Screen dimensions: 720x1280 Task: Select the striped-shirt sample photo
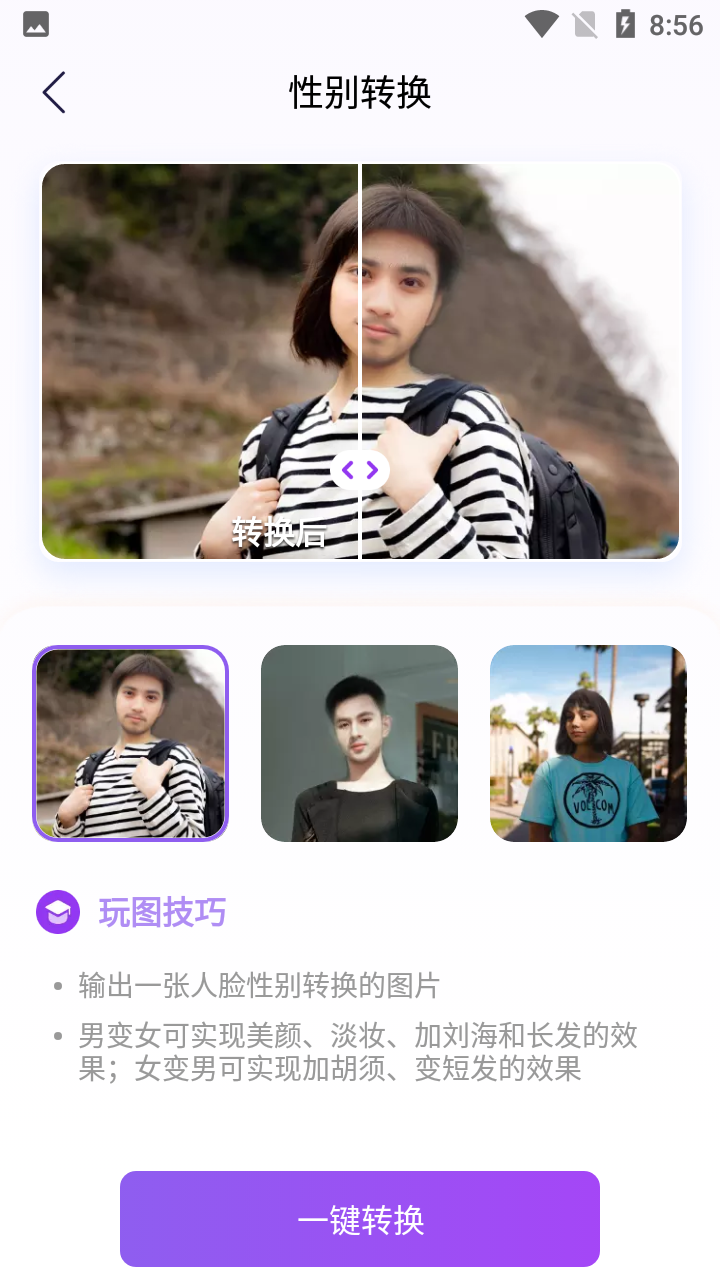tap(130, 743)
